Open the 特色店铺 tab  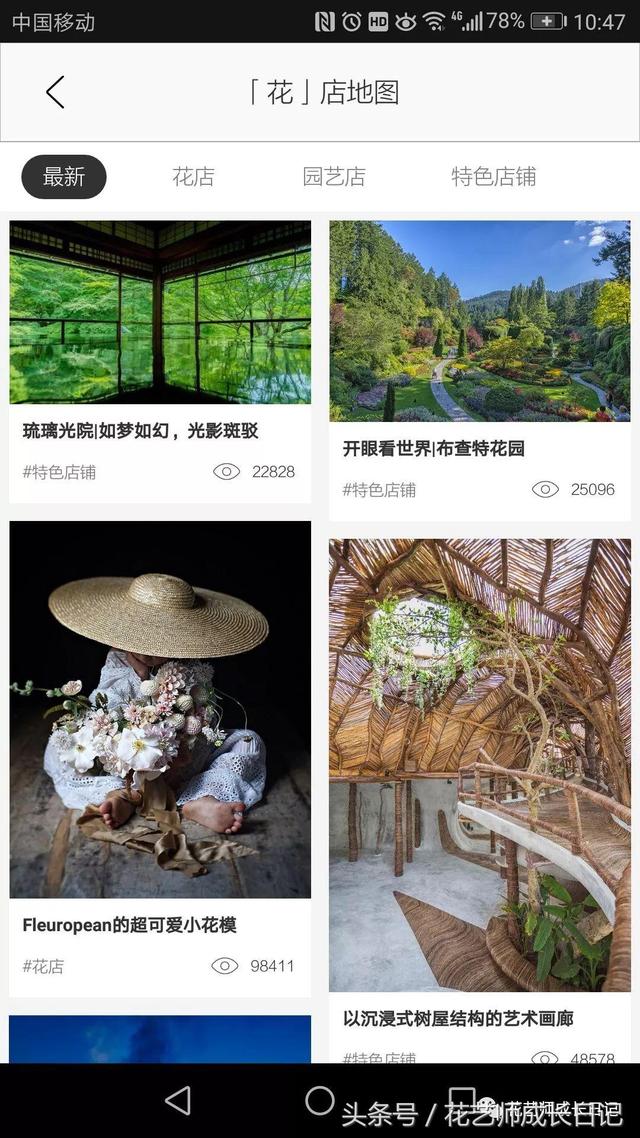coord(493,177)
